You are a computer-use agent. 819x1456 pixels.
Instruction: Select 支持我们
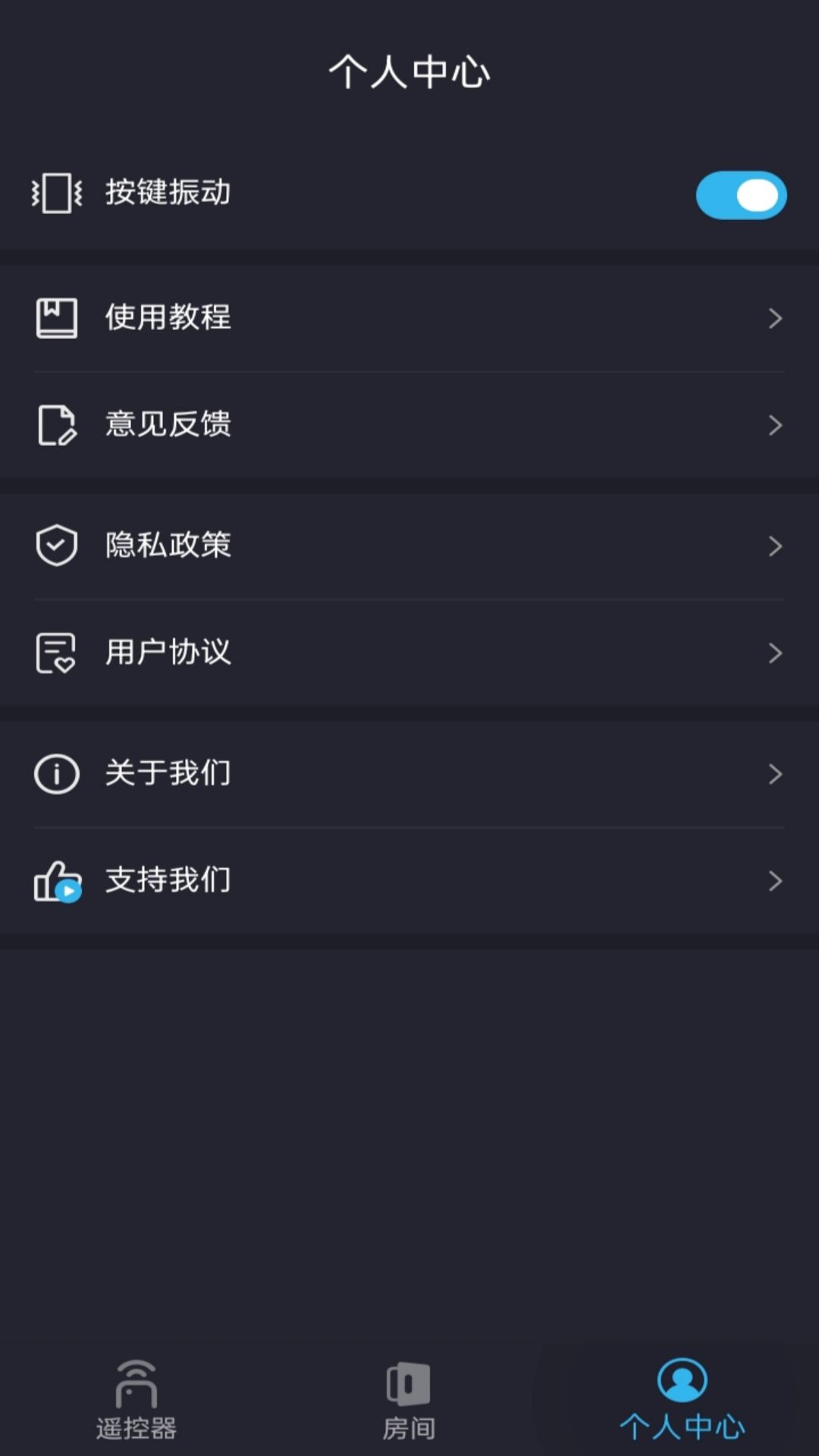coord(409,880)
